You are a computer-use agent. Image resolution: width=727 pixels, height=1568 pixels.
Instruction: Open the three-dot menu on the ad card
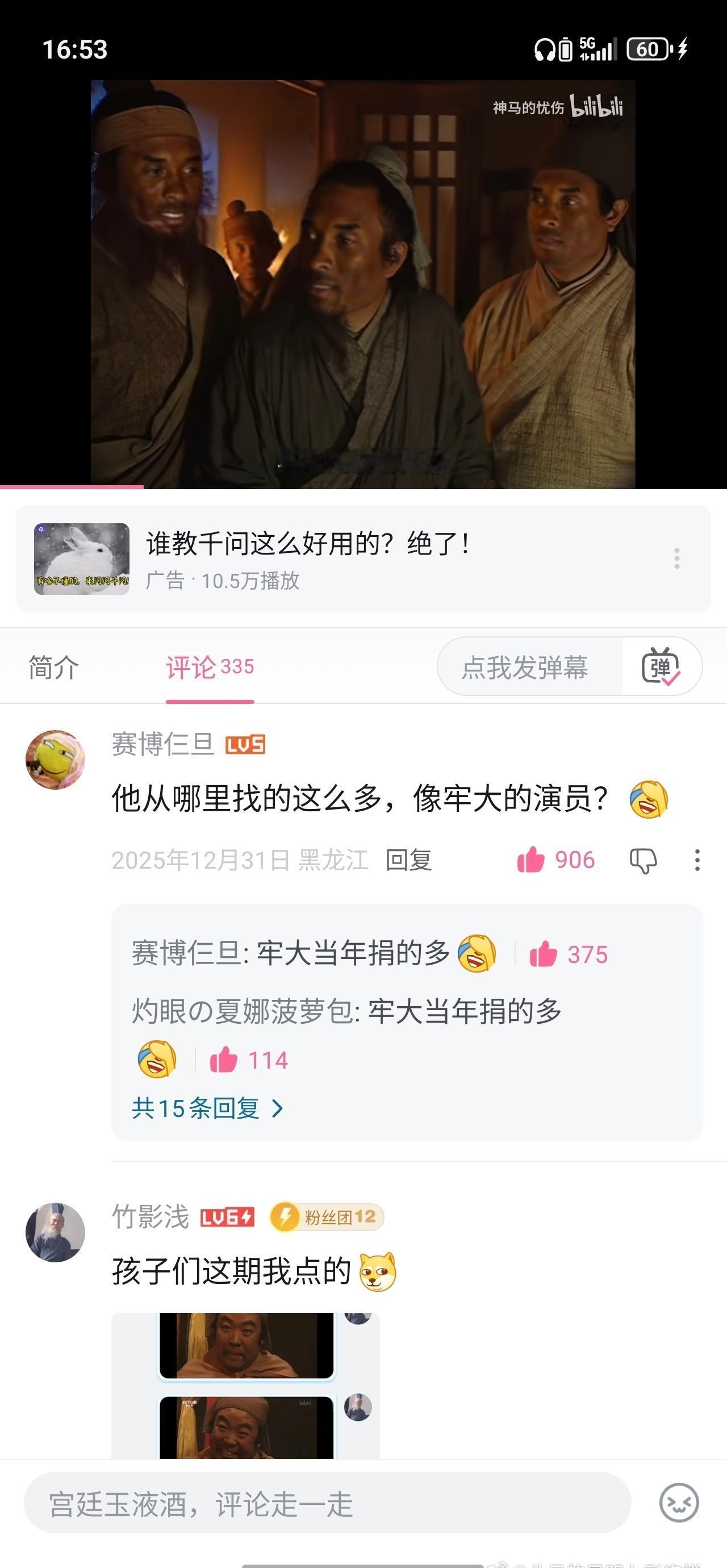676,559
